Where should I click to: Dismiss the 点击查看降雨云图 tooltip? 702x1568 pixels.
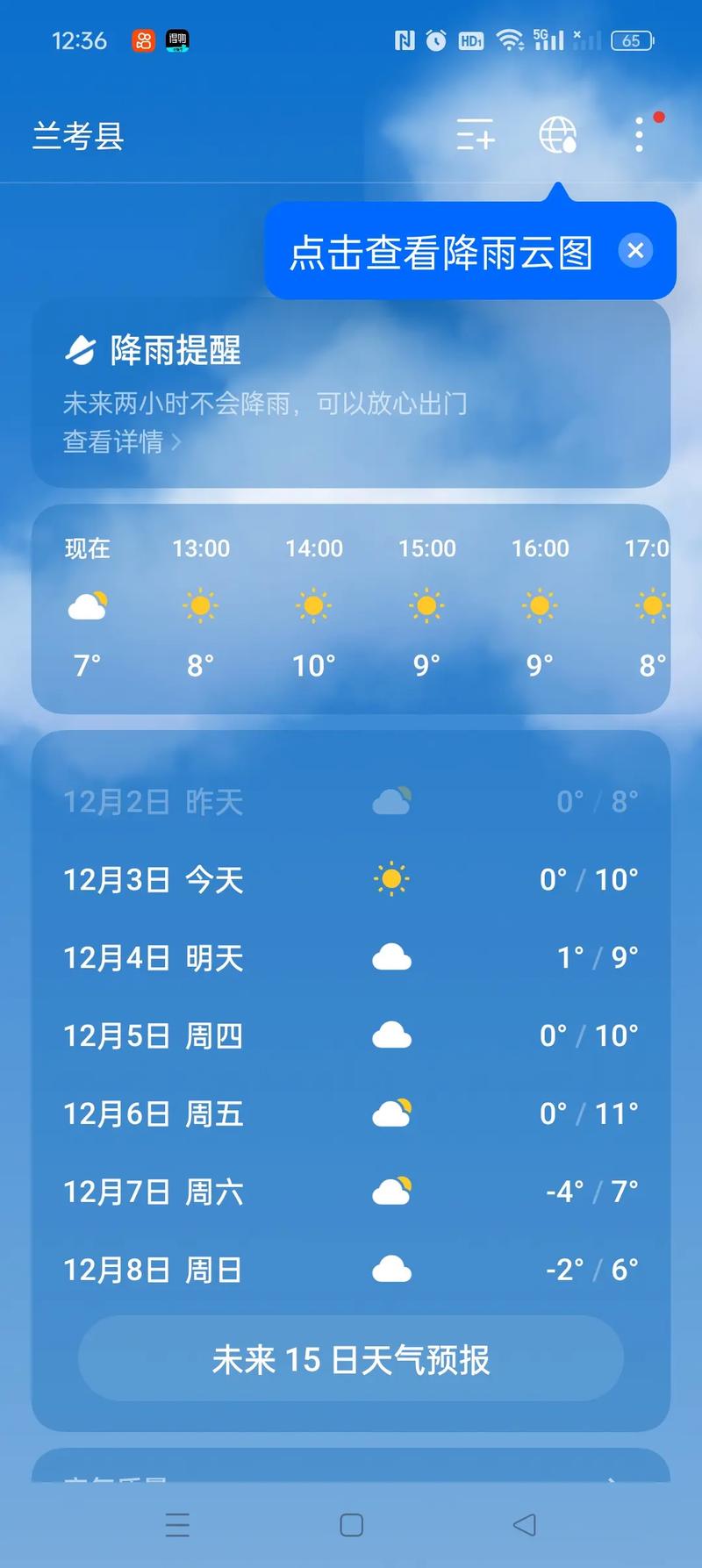[635, 251]
